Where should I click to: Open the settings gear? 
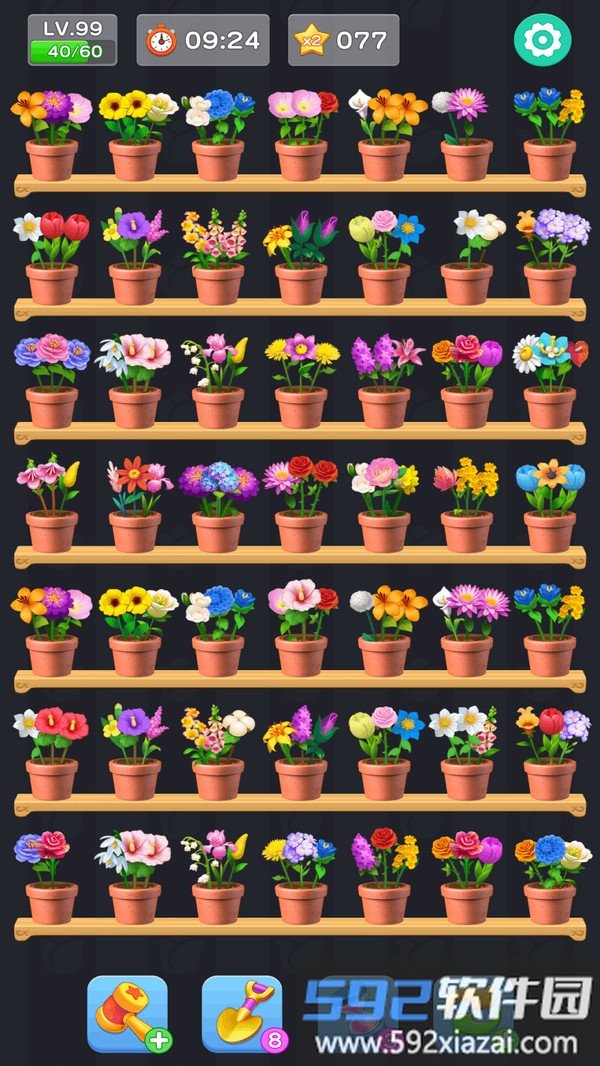point(541,39)
